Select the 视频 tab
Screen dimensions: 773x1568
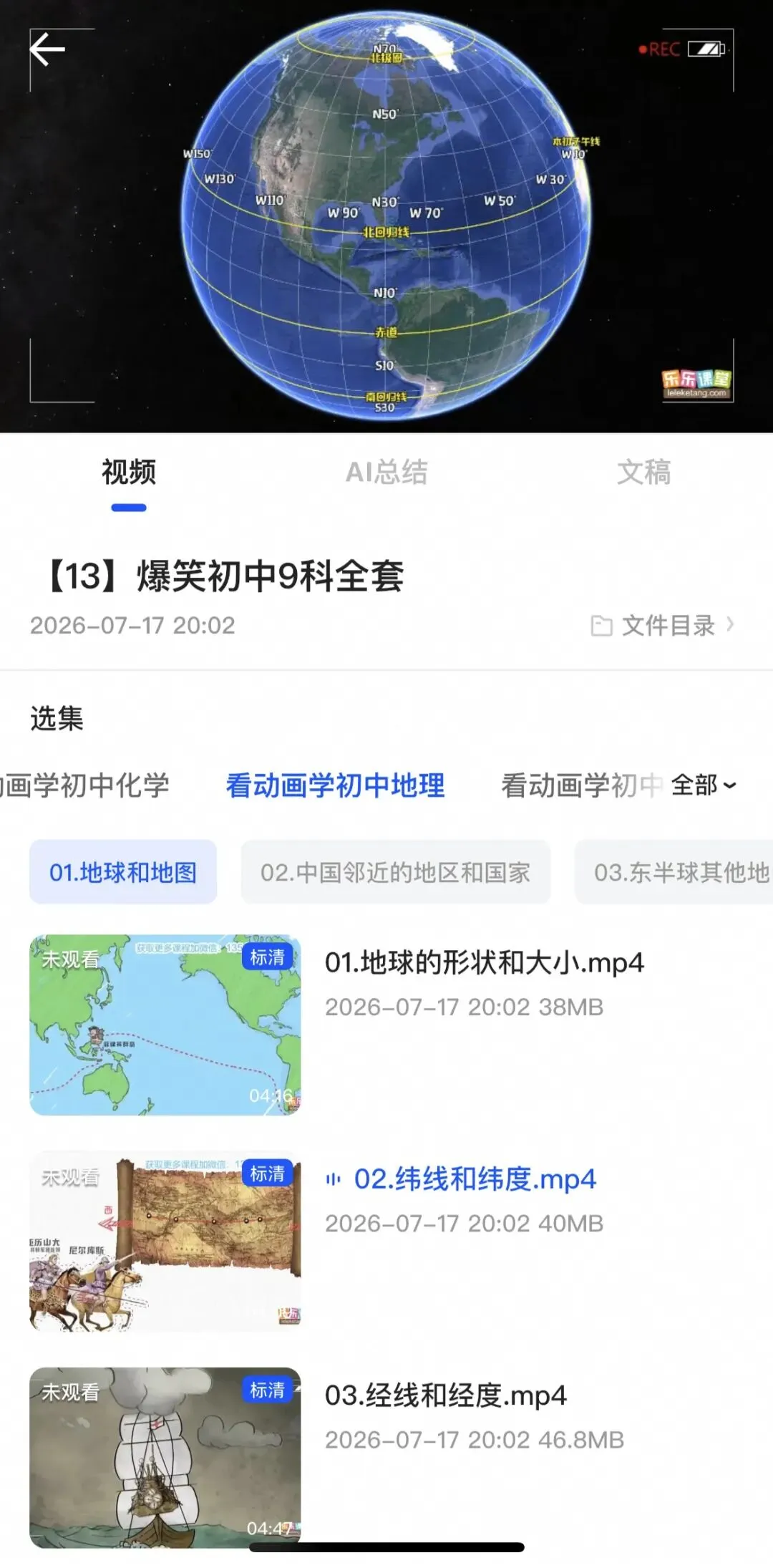[129, 473]
